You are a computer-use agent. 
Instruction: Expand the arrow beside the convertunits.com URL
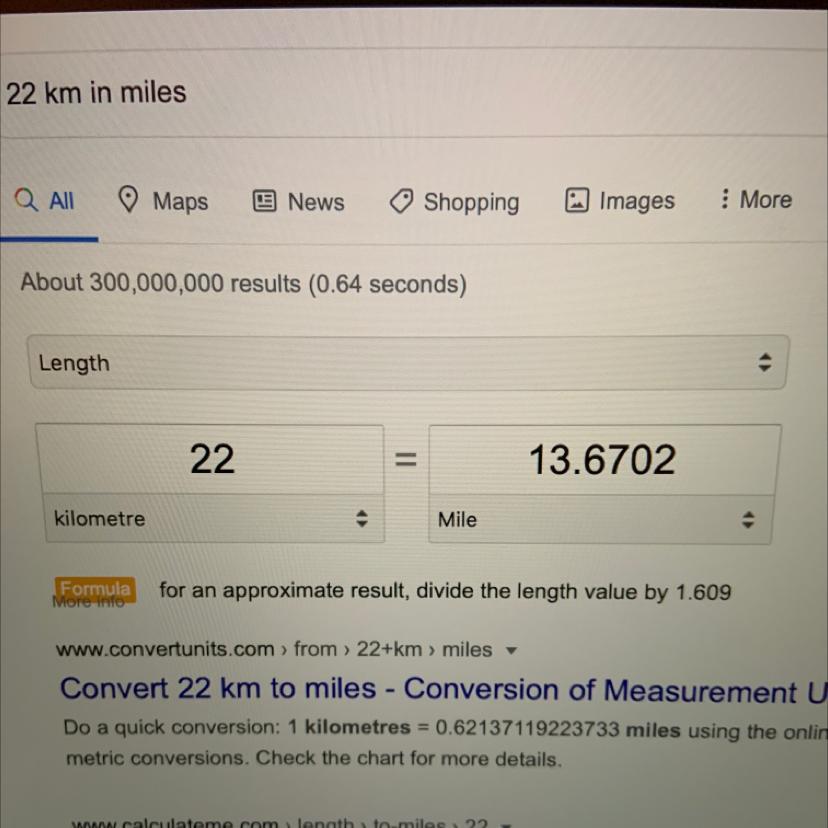[513, 650]
